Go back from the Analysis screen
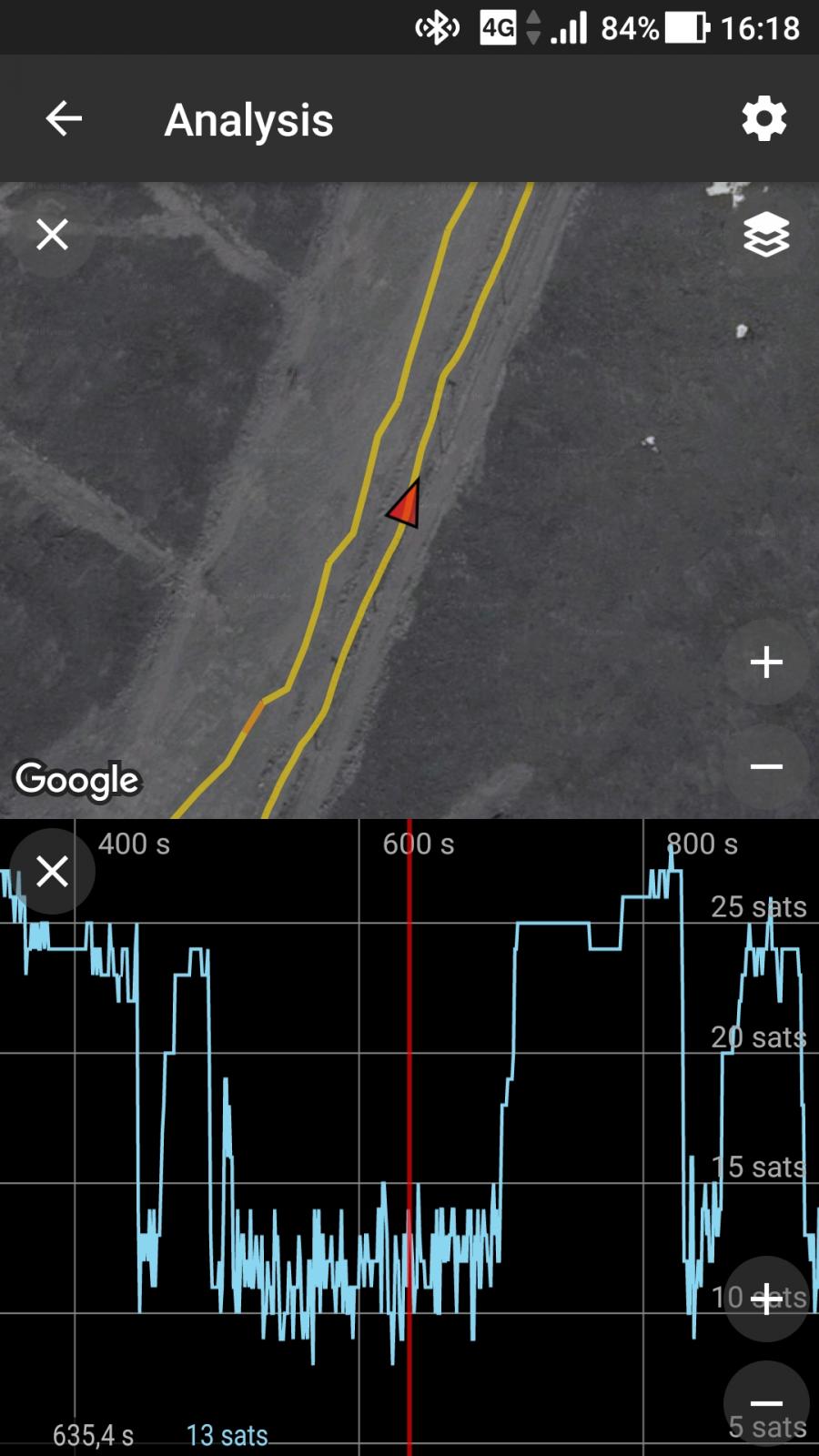The image size is (819, 1456). click(64, 119)
